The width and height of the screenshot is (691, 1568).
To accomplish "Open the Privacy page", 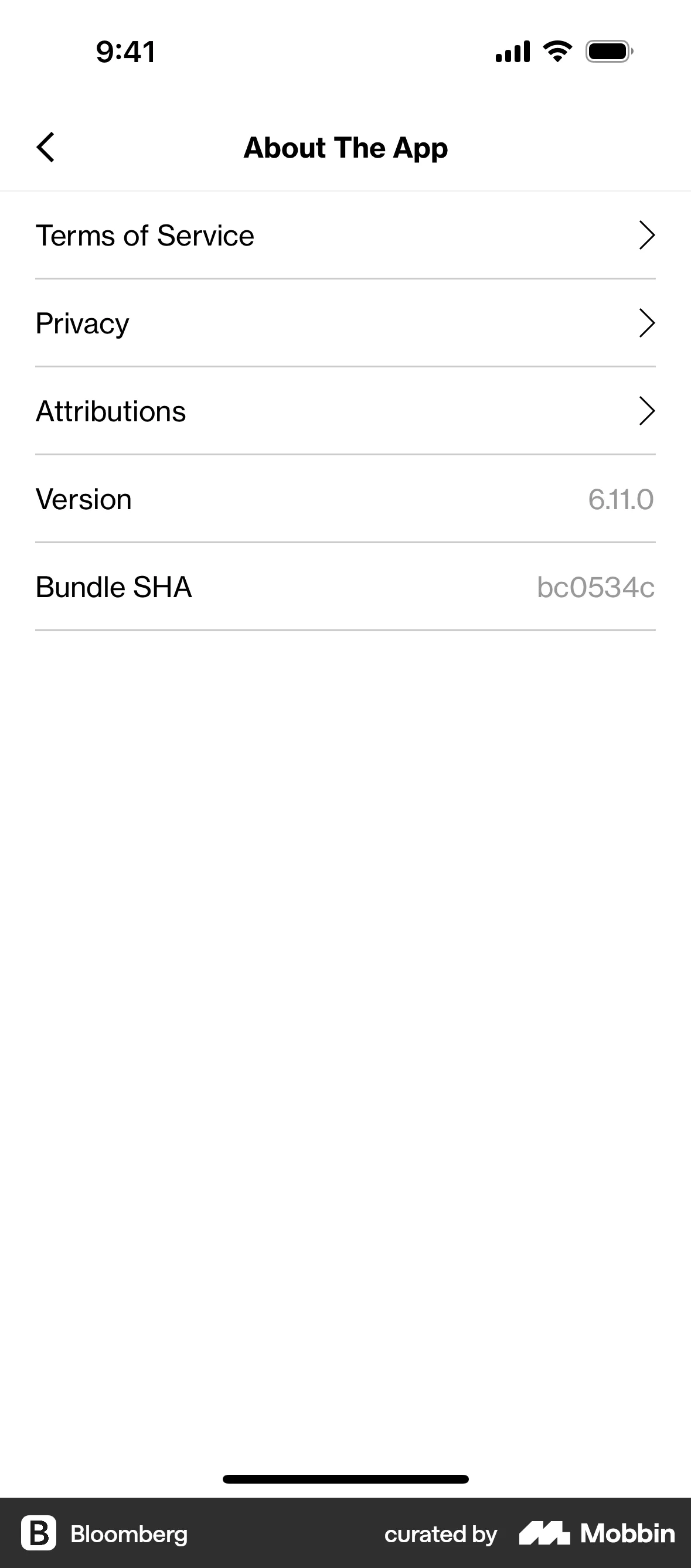I will pos(244,323).
